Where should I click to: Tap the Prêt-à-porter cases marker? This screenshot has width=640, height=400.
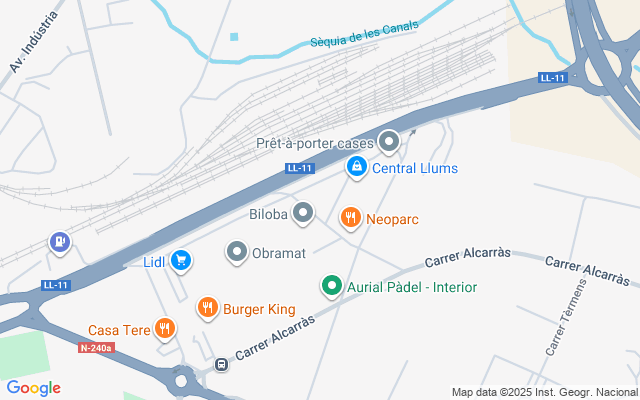pos(387,143)
